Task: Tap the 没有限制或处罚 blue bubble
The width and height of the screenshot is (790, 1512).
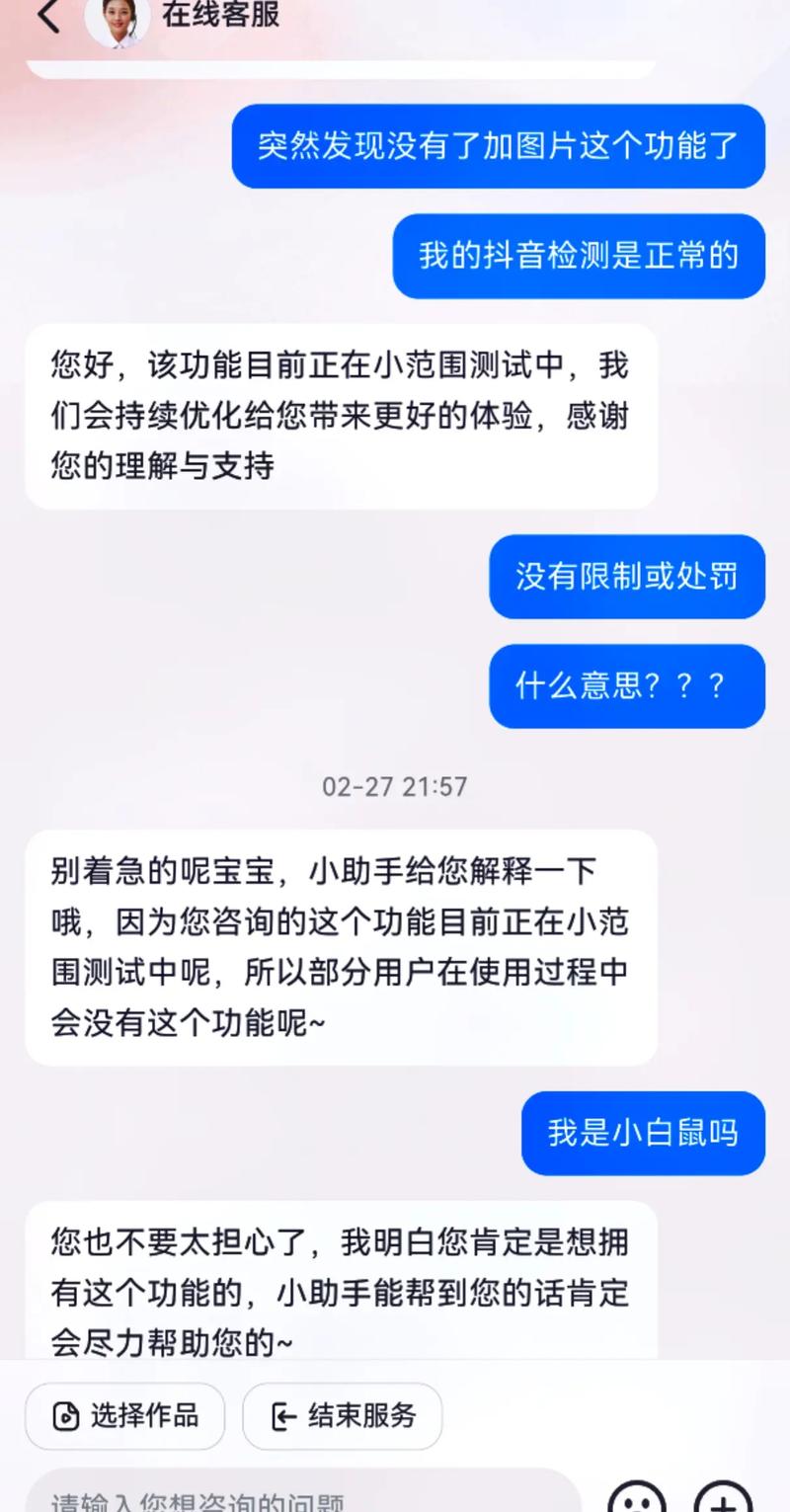Action: 626,578
